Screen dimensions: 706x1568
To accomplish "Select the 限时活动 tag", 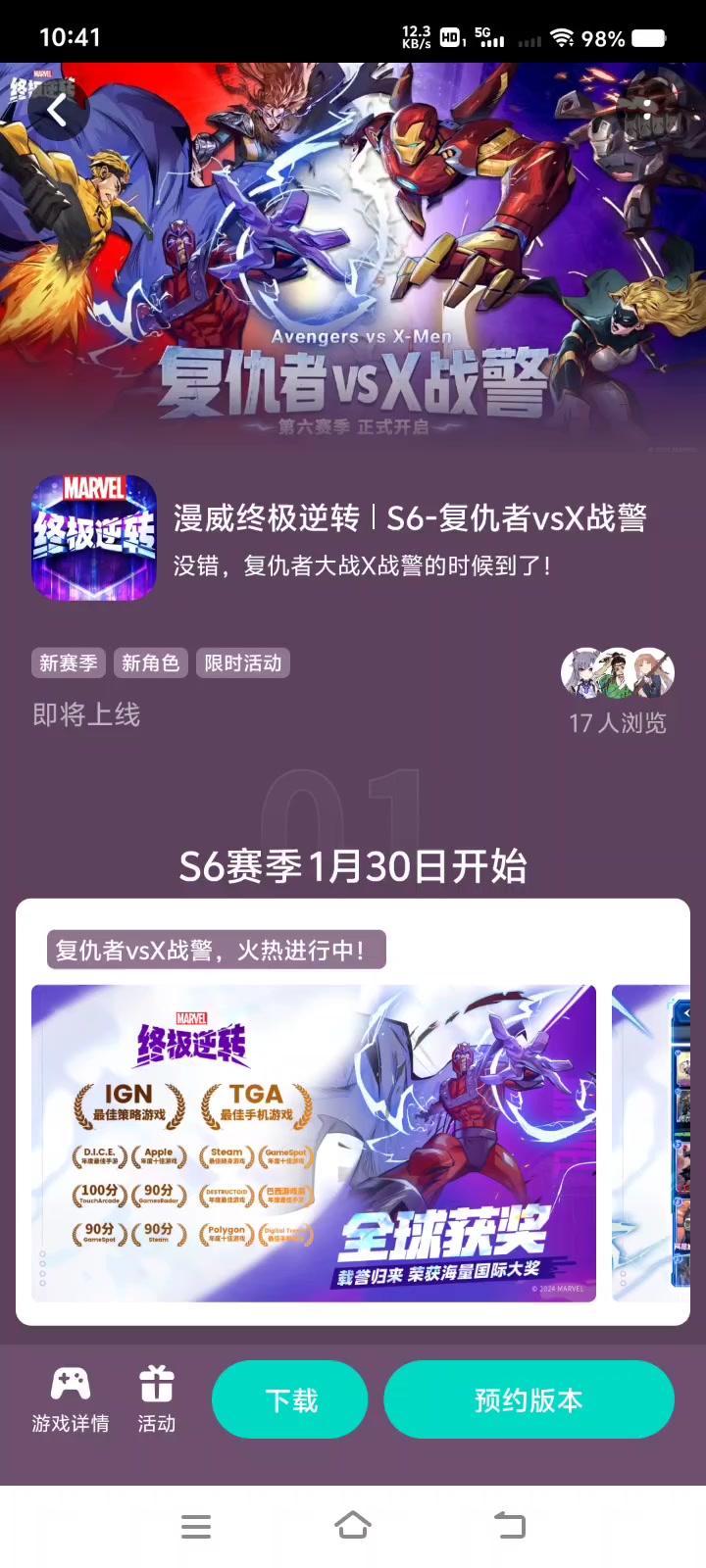I will pyautogui.click(x=243, y=663).
